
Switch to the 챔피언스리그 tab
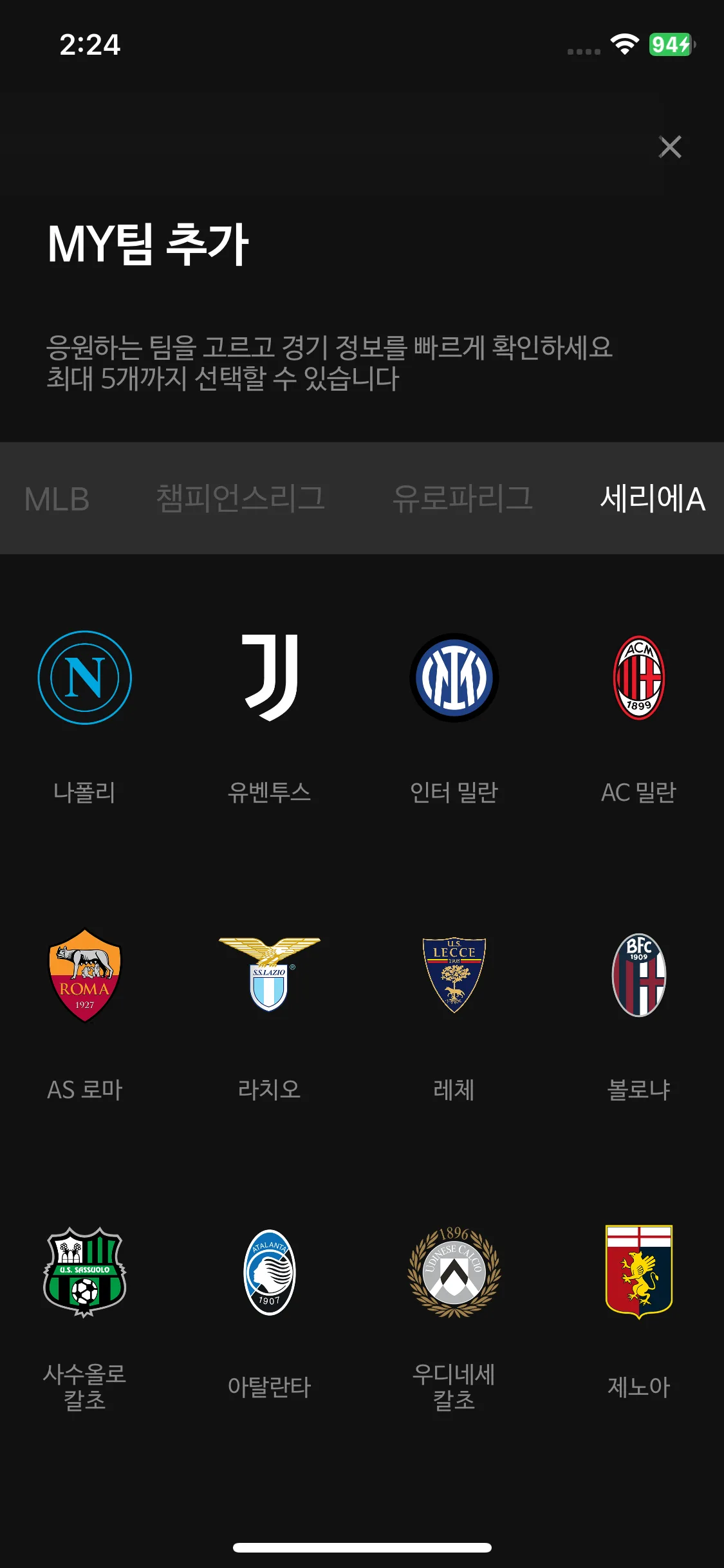pyautogui.click(x=241, y=499)
